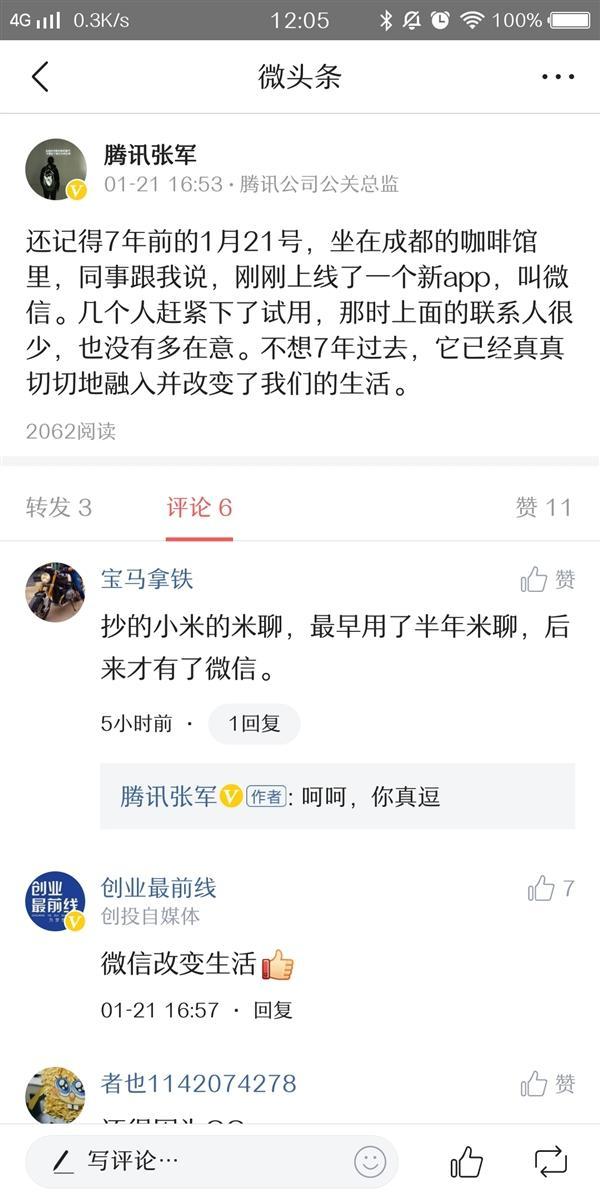This screenshot has width=600, height=1200.
Task: Open 腾讯张军's profile avatar
Action: click(x=55, y=169)
